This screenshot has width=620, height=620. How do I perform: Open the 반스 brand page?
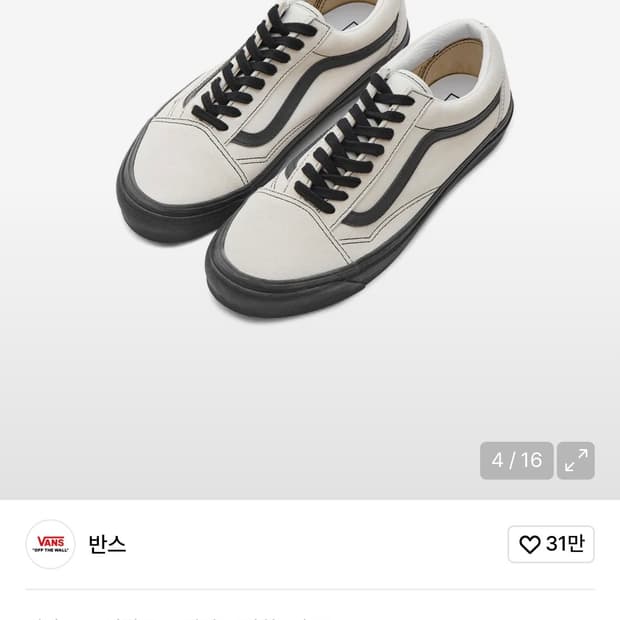tap(106, 545)
